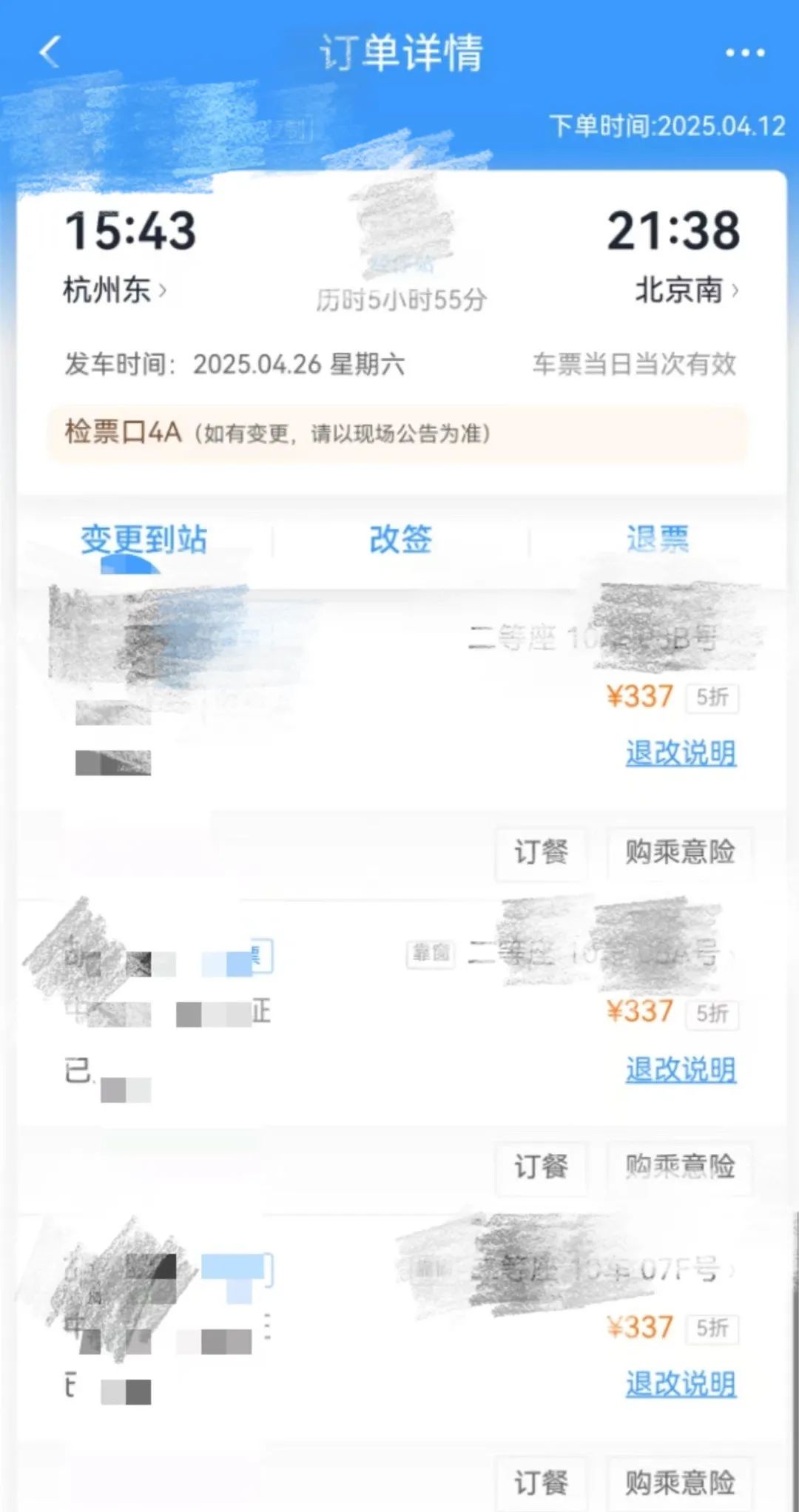Viewport: 799px width, 1512px height.
Task: Tap 订餐 under the third passenger
Action: coord(541,1482)
